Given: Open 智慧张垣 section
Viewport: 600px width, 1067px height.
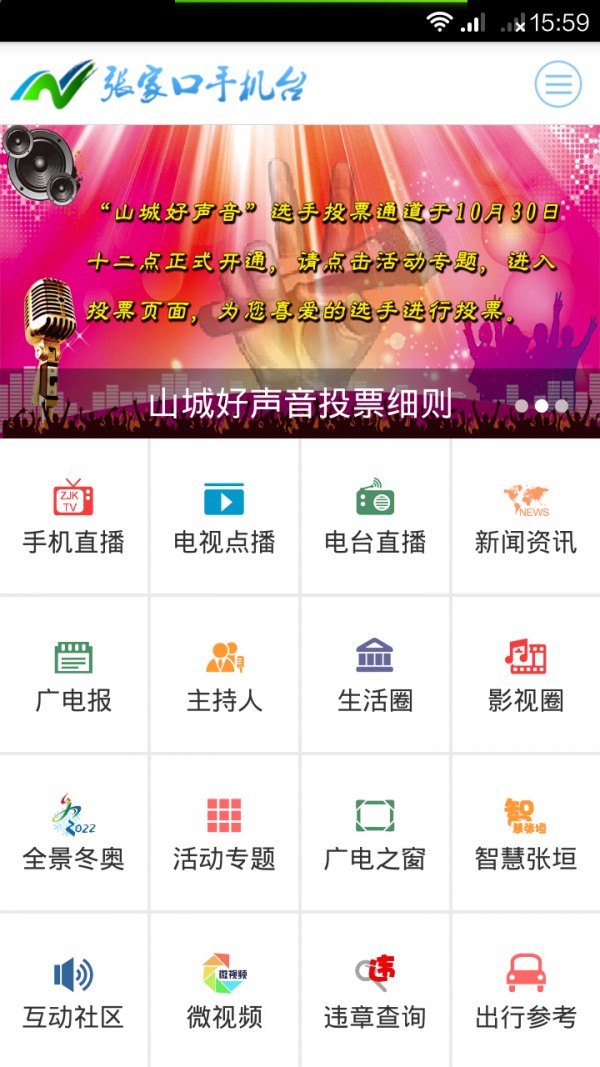Looking at the screenshot, I should tap(526, 832).
